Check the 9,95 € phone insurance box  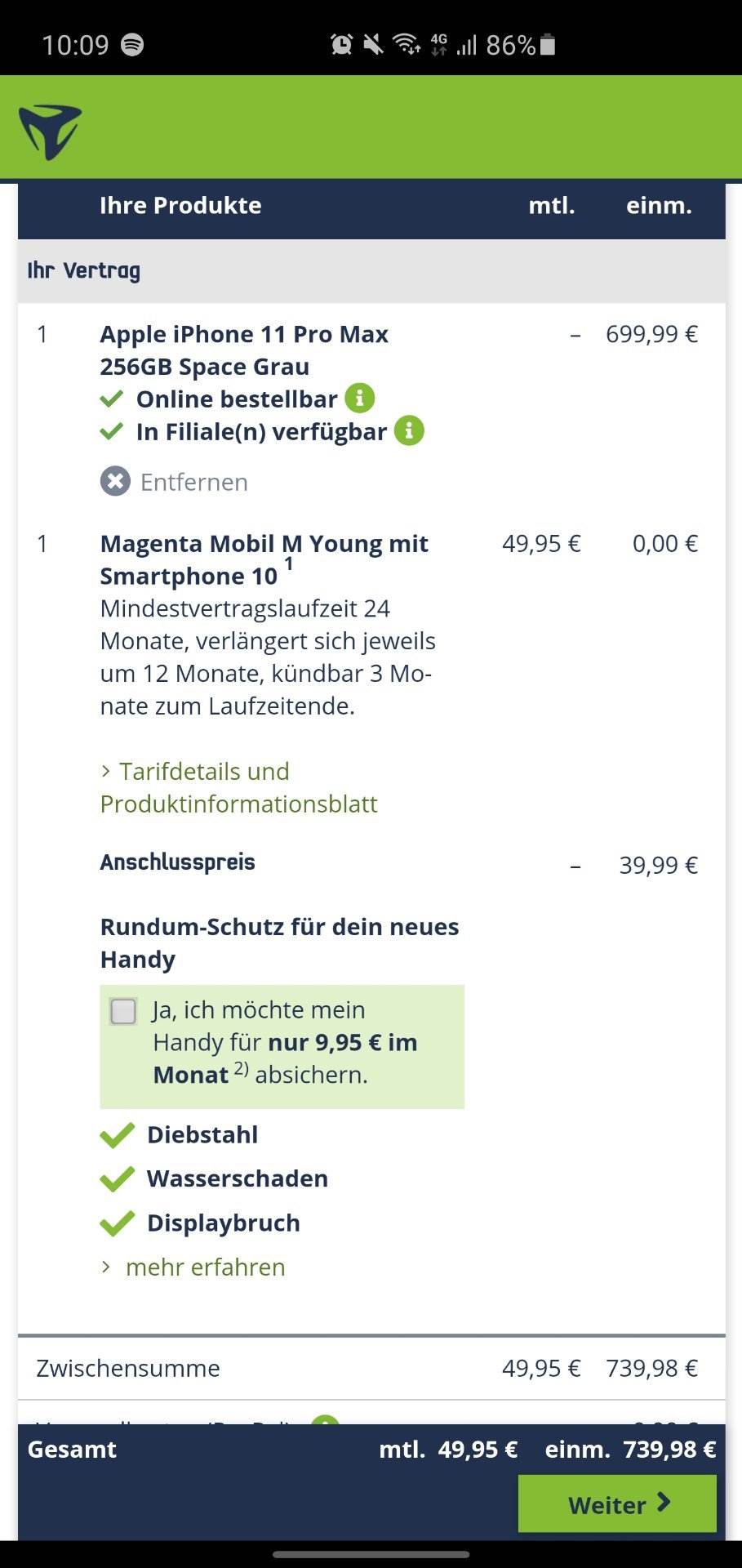point(123,1011)
